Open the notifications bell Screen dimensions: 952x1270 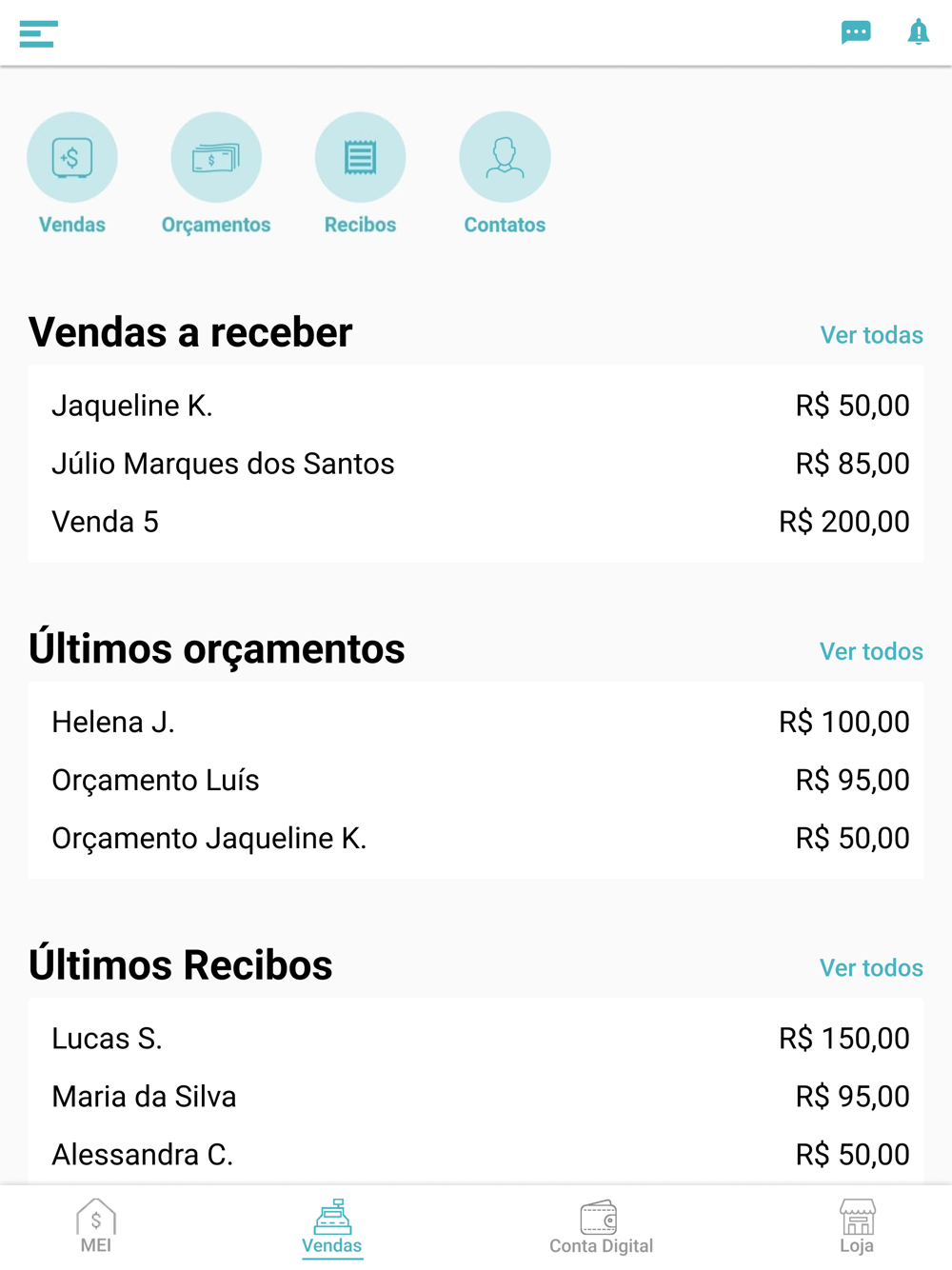coord(918,32)
